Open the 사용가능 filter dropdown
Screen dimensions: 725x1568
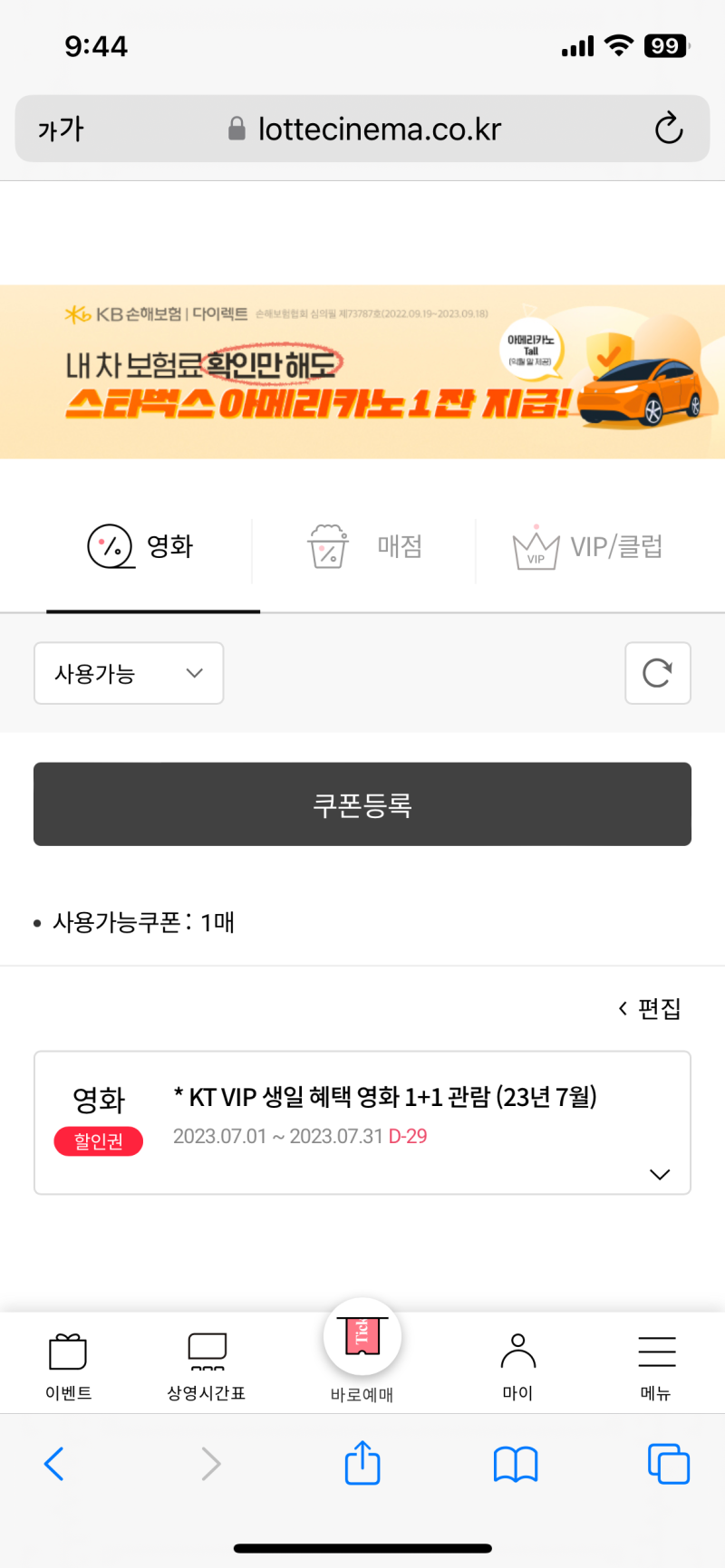[x=128, y=673]
